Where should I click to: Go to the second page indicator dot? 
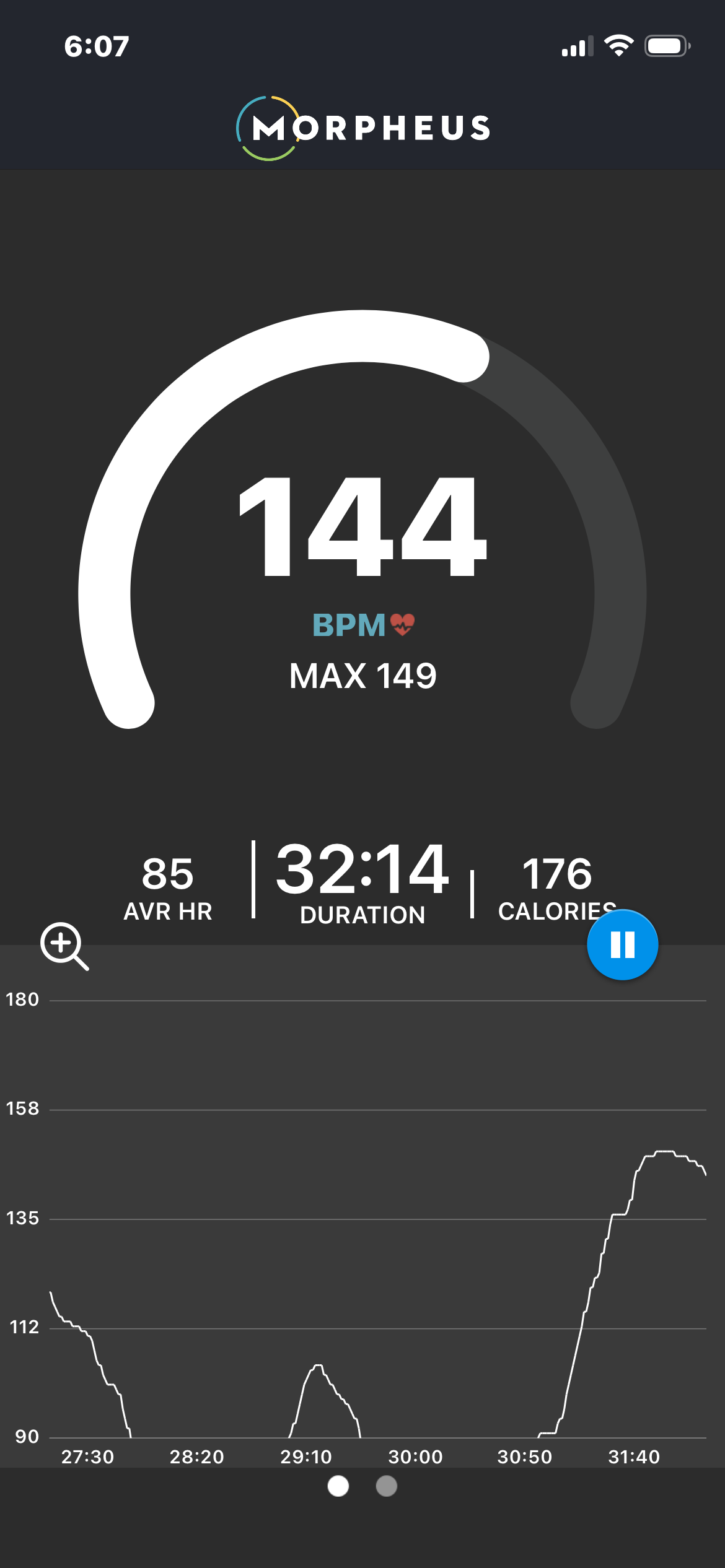click(x=386, y=1486)
